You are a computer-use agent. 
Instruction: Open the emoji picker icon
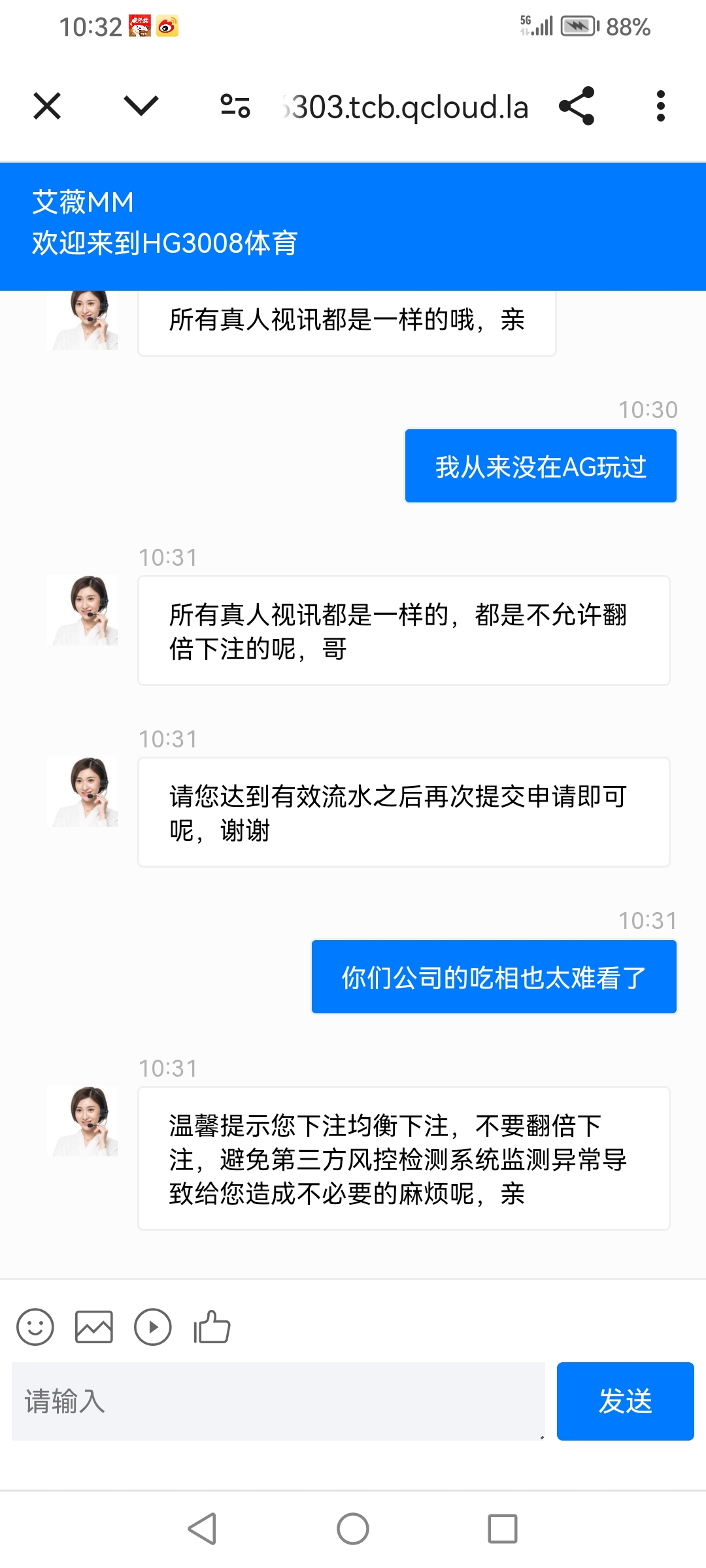(x=37, y=1326)
